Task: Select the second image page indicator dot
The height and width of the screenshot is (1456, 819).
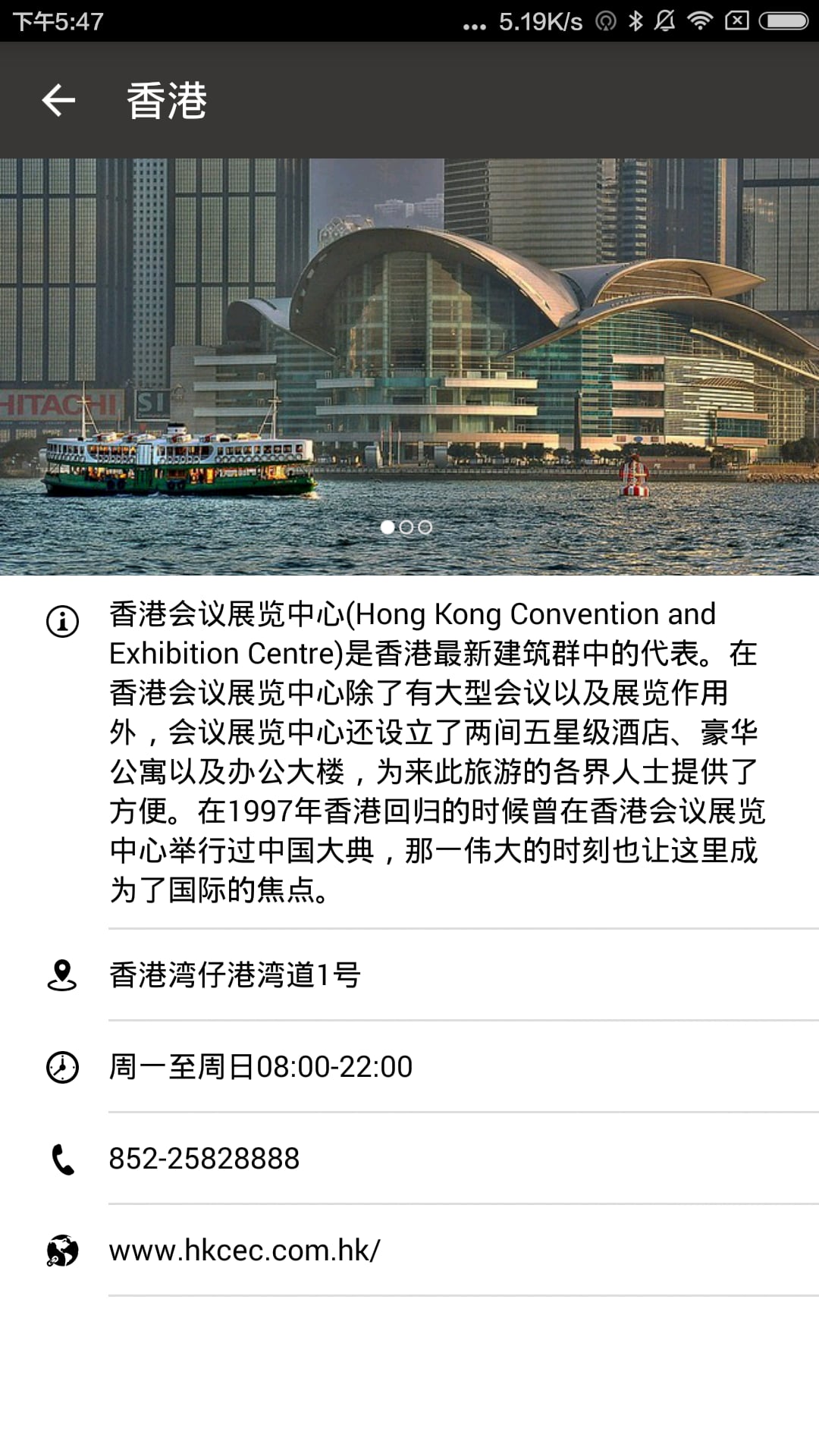Action: [x=406, y=527]
